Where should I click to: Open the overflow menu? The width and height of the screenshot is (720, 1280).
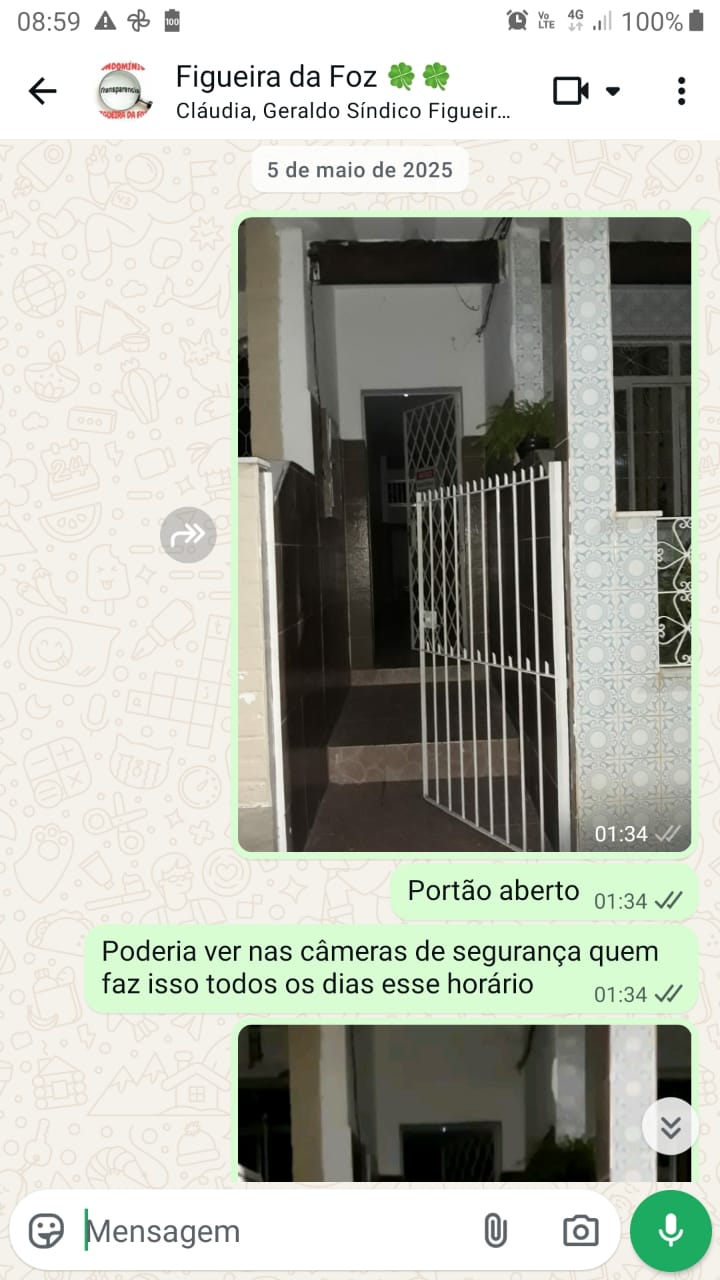pyautogui.click(x=681, y=91)
